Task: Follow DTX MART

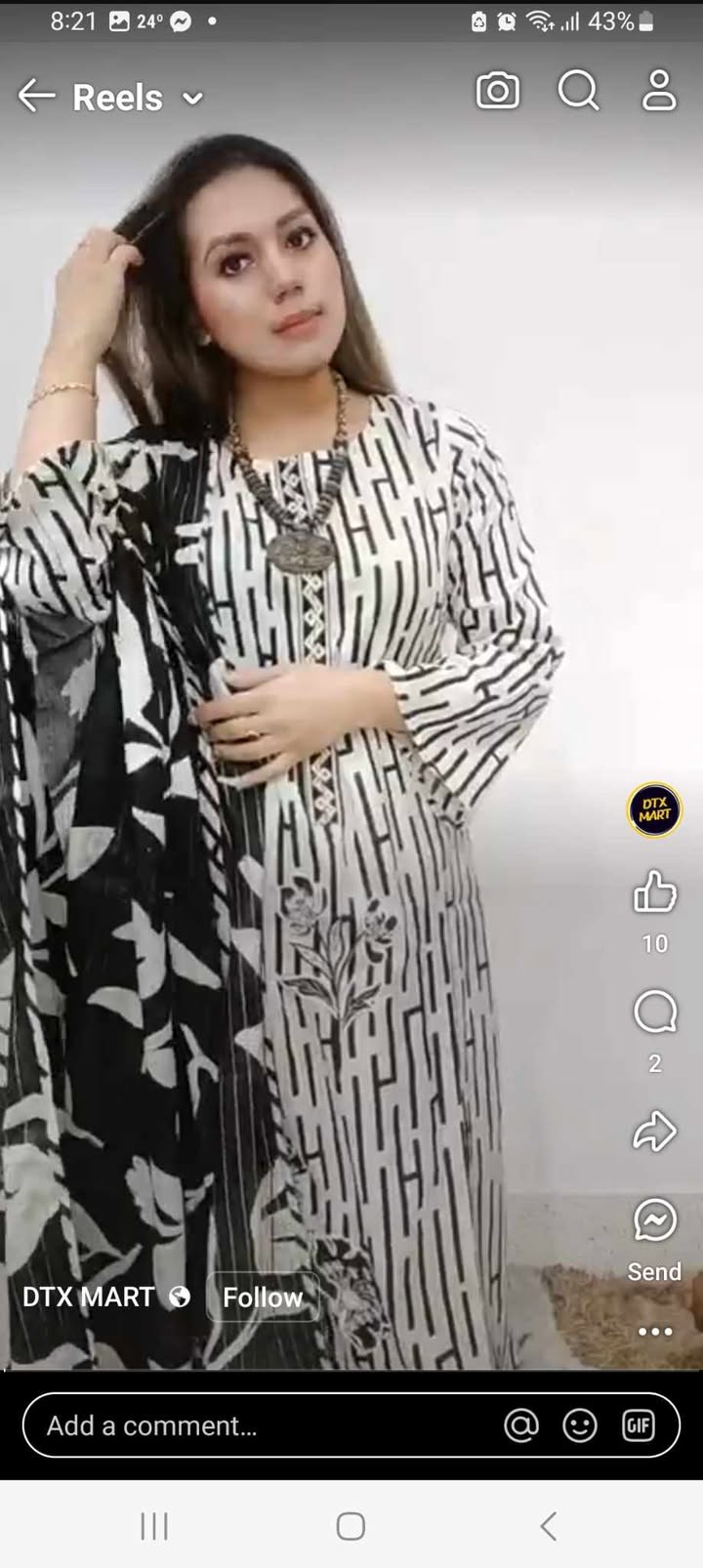Action: 263,1297
